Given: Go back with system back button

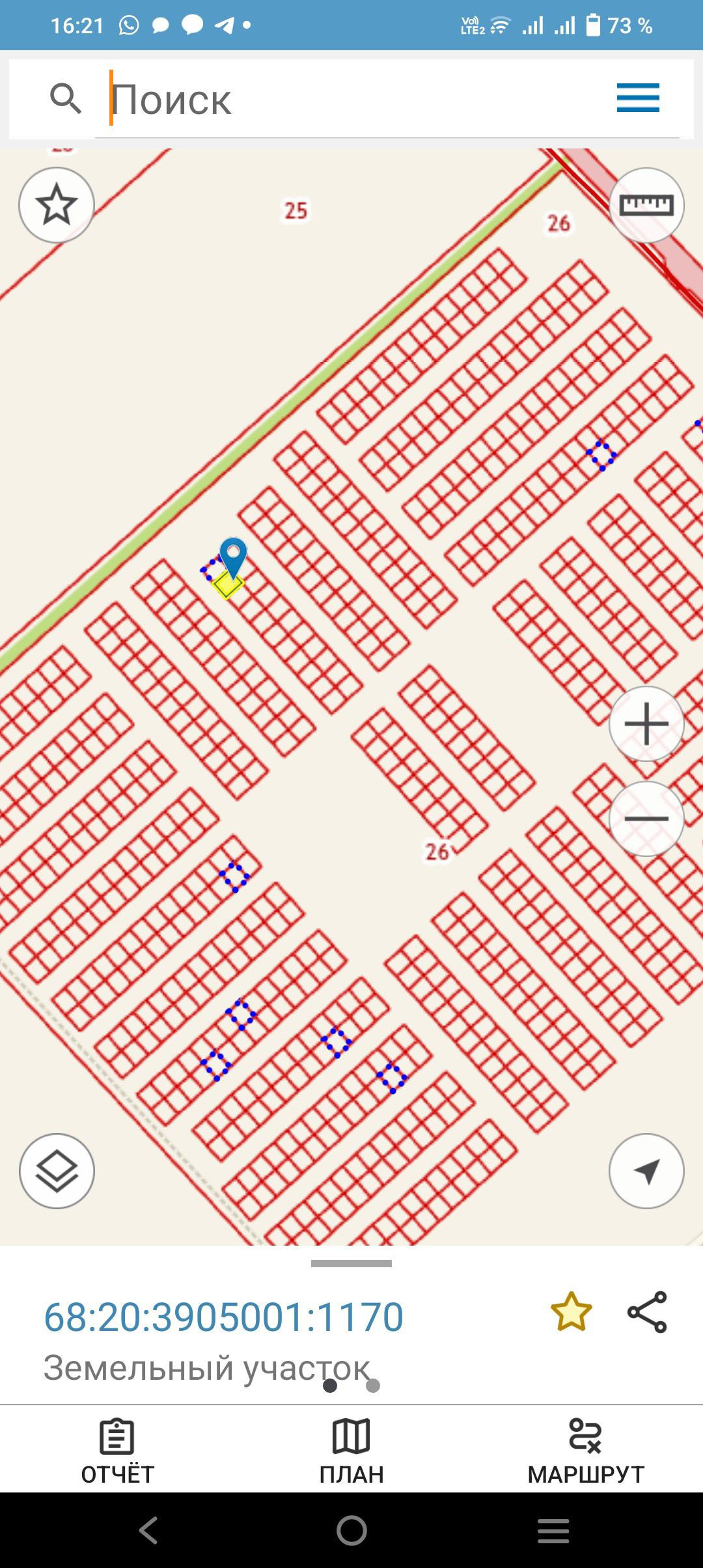Looking at the screenshot, I should coord(148,1530).
